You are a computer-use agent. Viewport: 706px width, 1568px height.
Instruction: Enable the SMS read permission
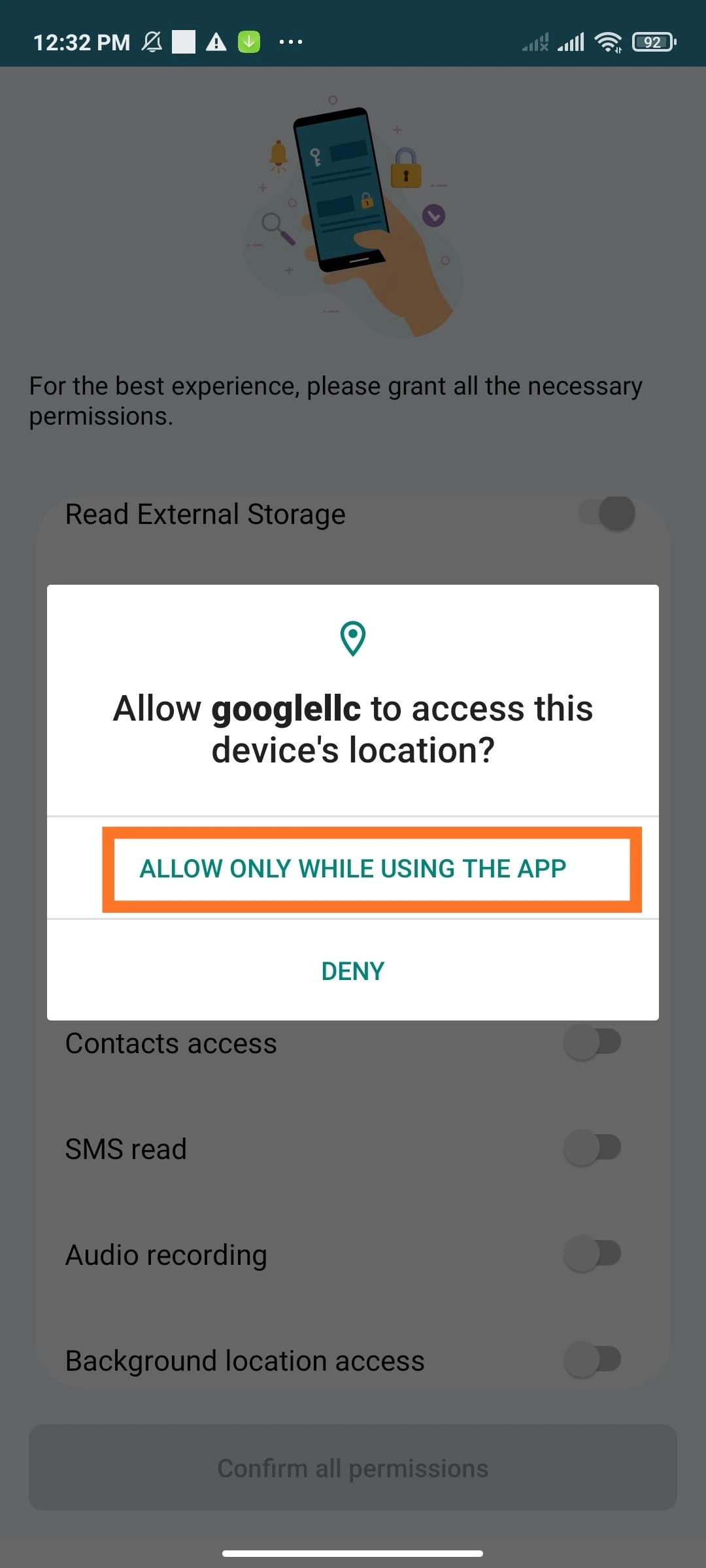[x=592, y=1148]
